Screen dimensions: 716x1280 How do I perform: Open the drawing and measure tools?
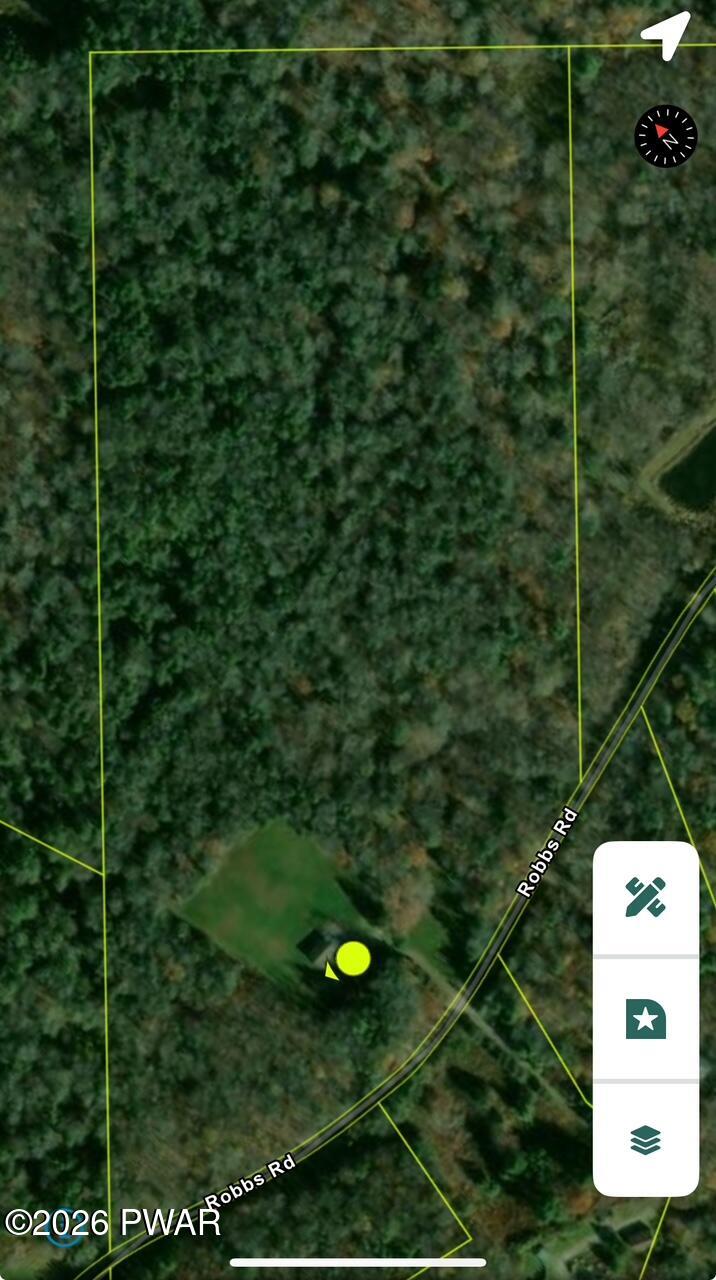tap(646, 897)
